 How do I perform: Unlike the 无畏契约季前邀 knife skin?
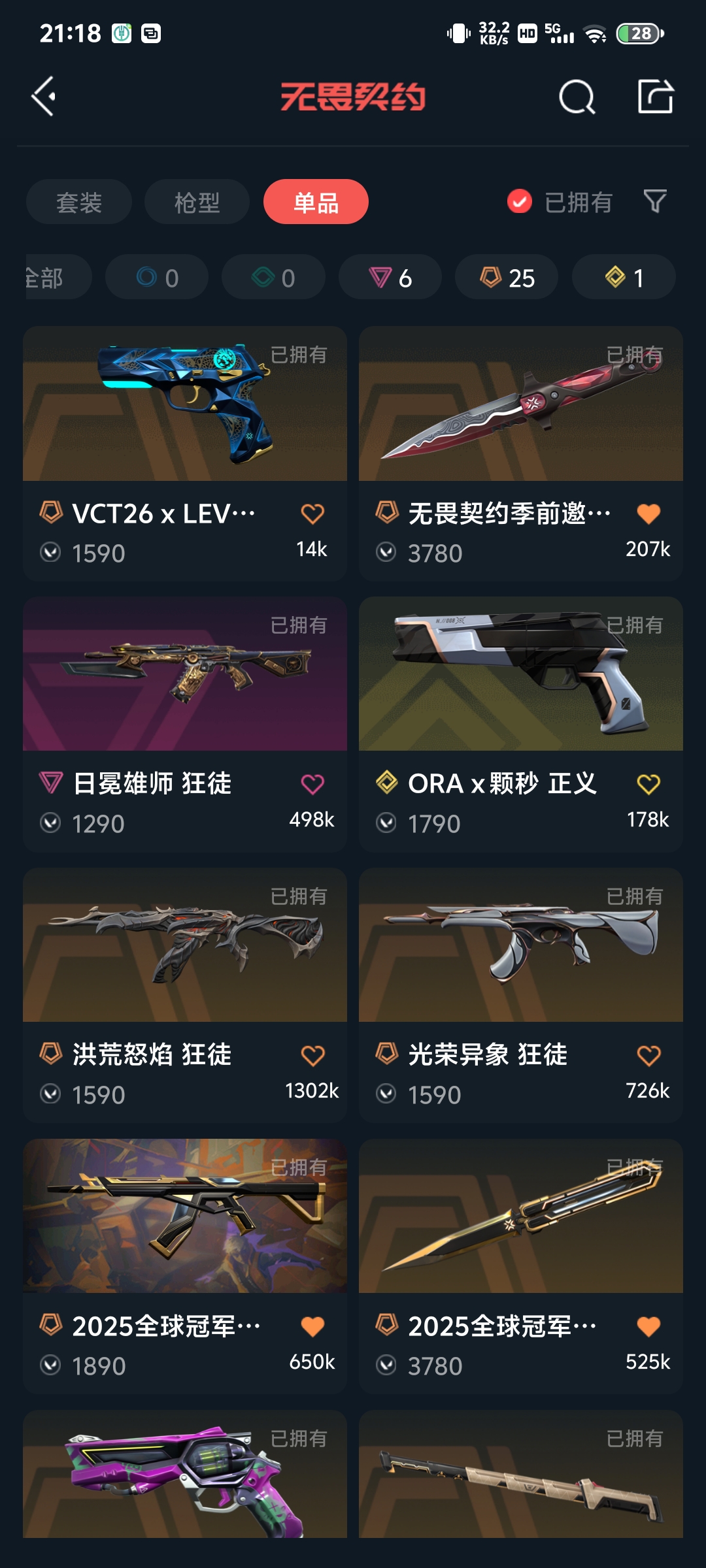pyautogui.click(x=648, y=514)
